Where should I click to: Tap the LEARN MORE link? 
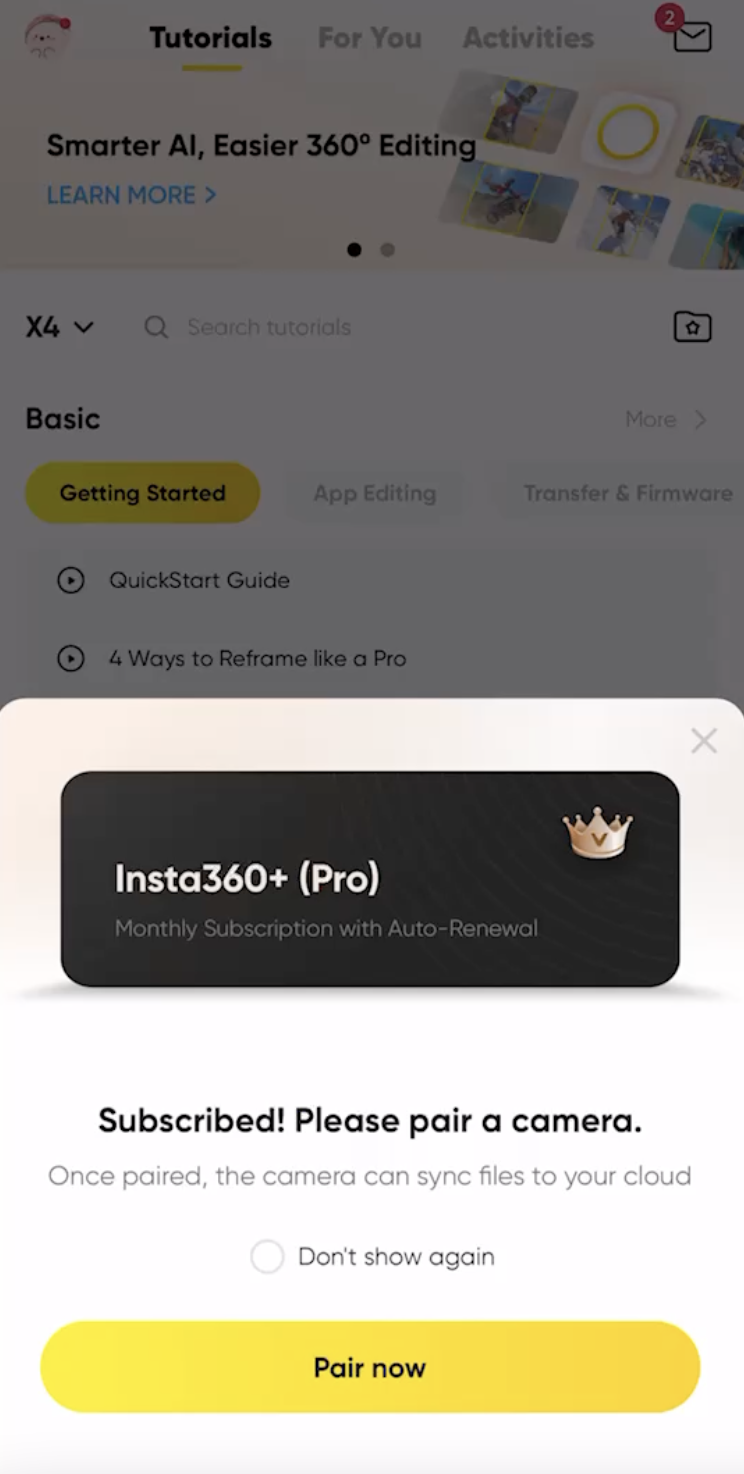pos(131,195)
